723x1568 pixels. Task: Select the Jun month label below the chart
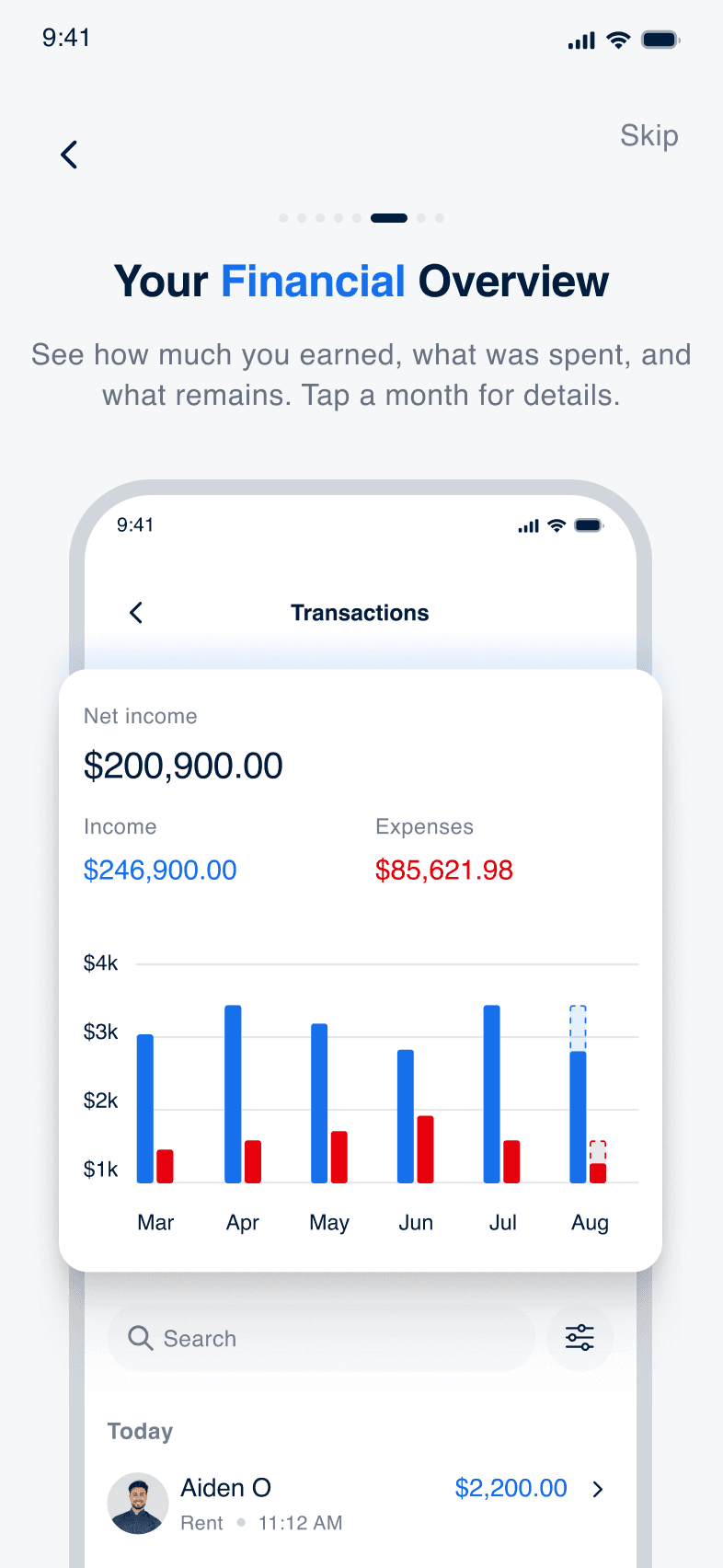click(x=416, y=1222)
